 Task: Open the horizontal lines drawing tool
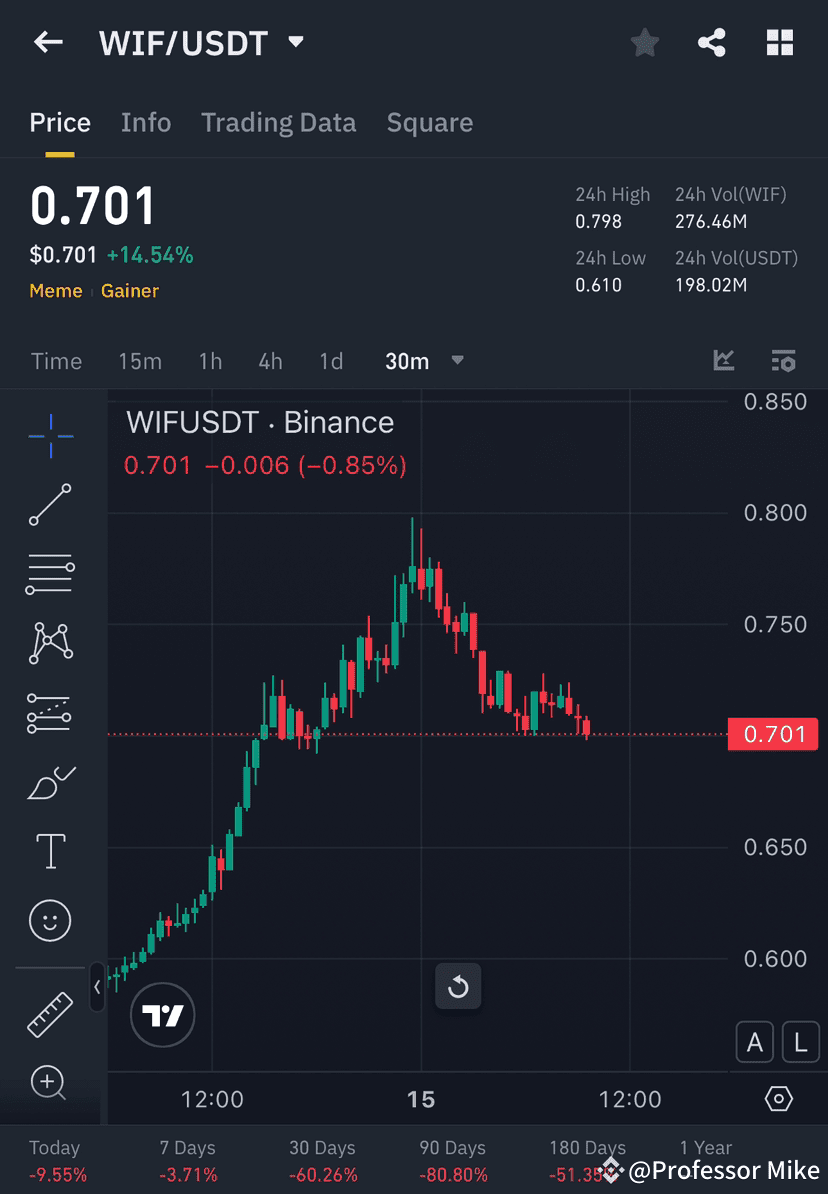50,574
